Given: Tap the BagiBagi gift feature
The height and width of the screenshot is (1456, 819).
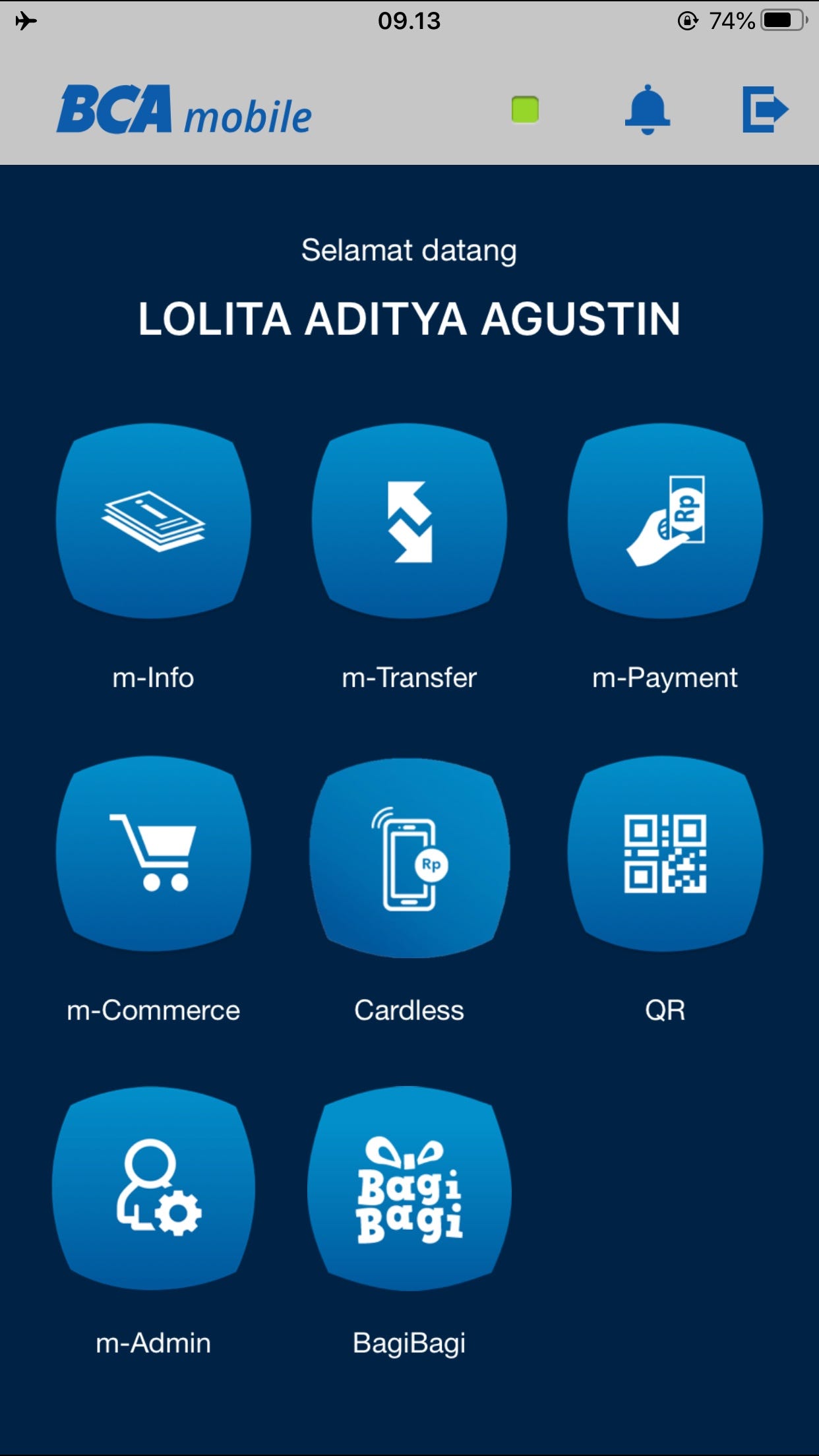Looking at the screenshot, I should pyautogui.click(x=409, y=1188).
